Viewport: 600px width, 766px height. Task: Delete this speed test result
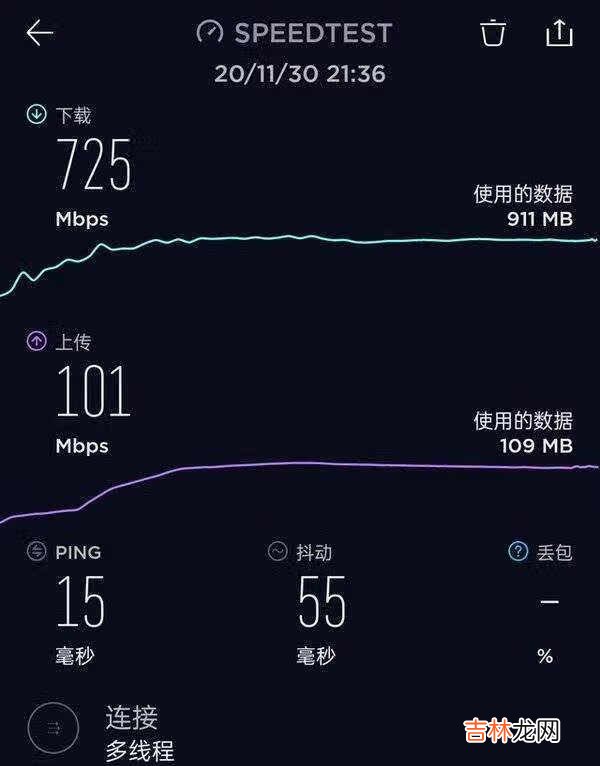(x=492, y=33)
